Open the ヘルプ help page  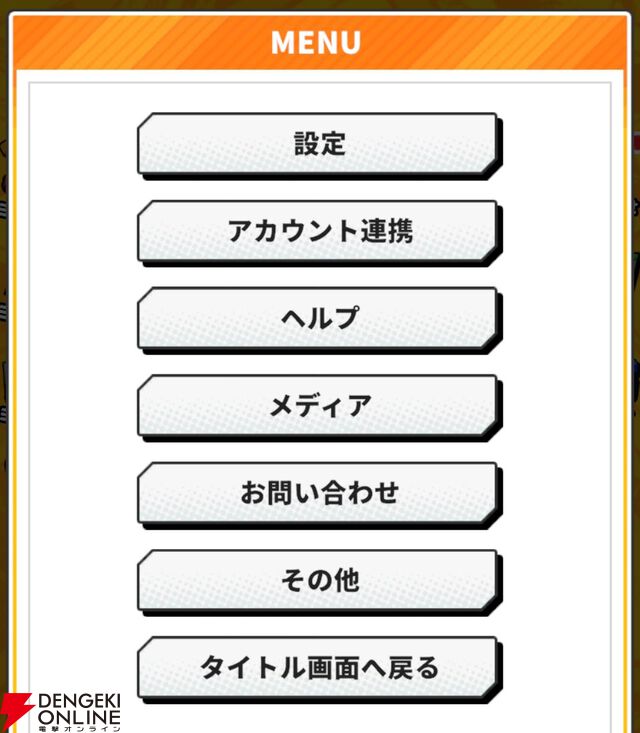point(319,319)
